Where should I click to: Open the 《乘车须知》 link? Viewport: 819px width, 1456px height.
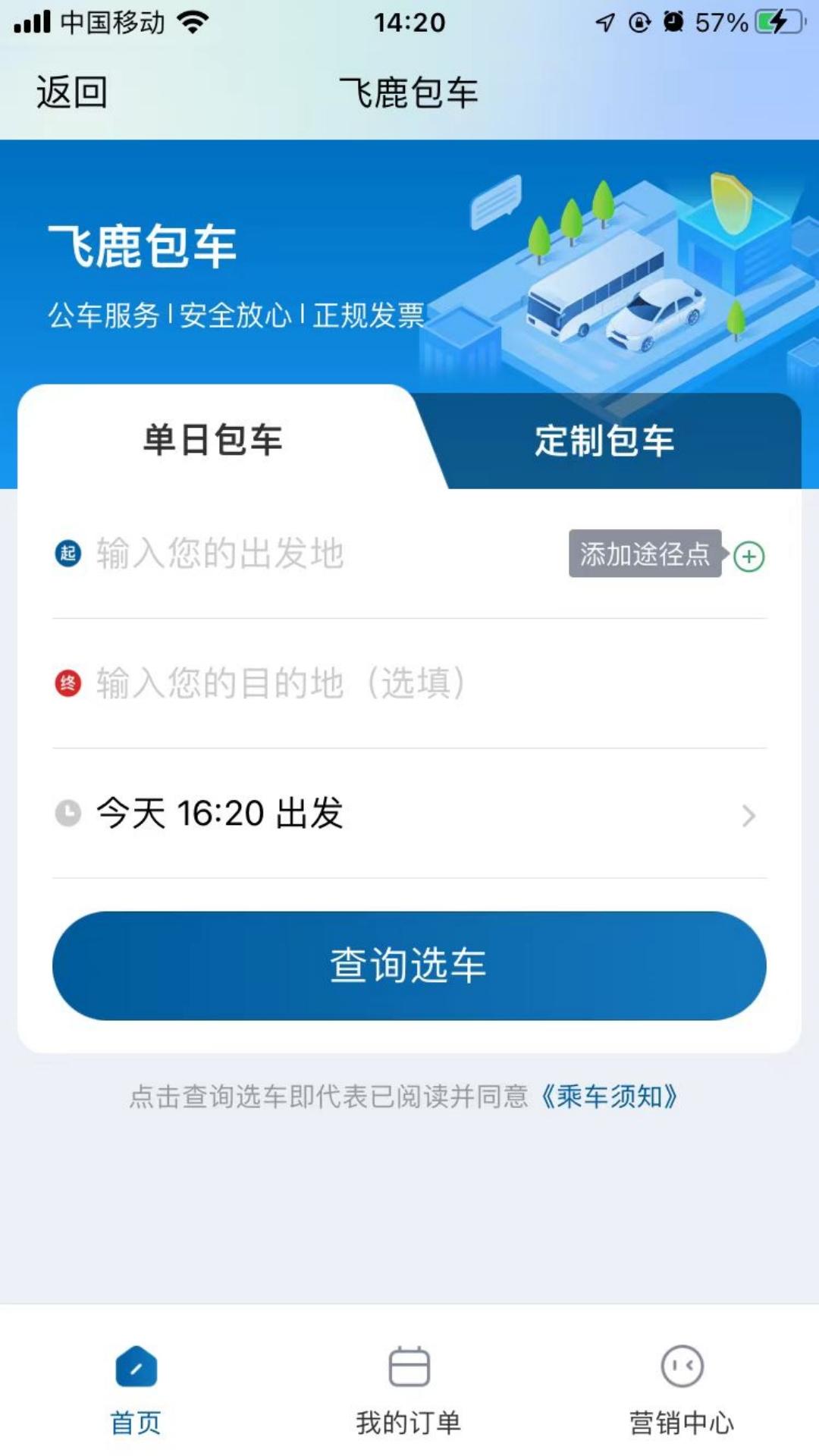(609, 1097)
